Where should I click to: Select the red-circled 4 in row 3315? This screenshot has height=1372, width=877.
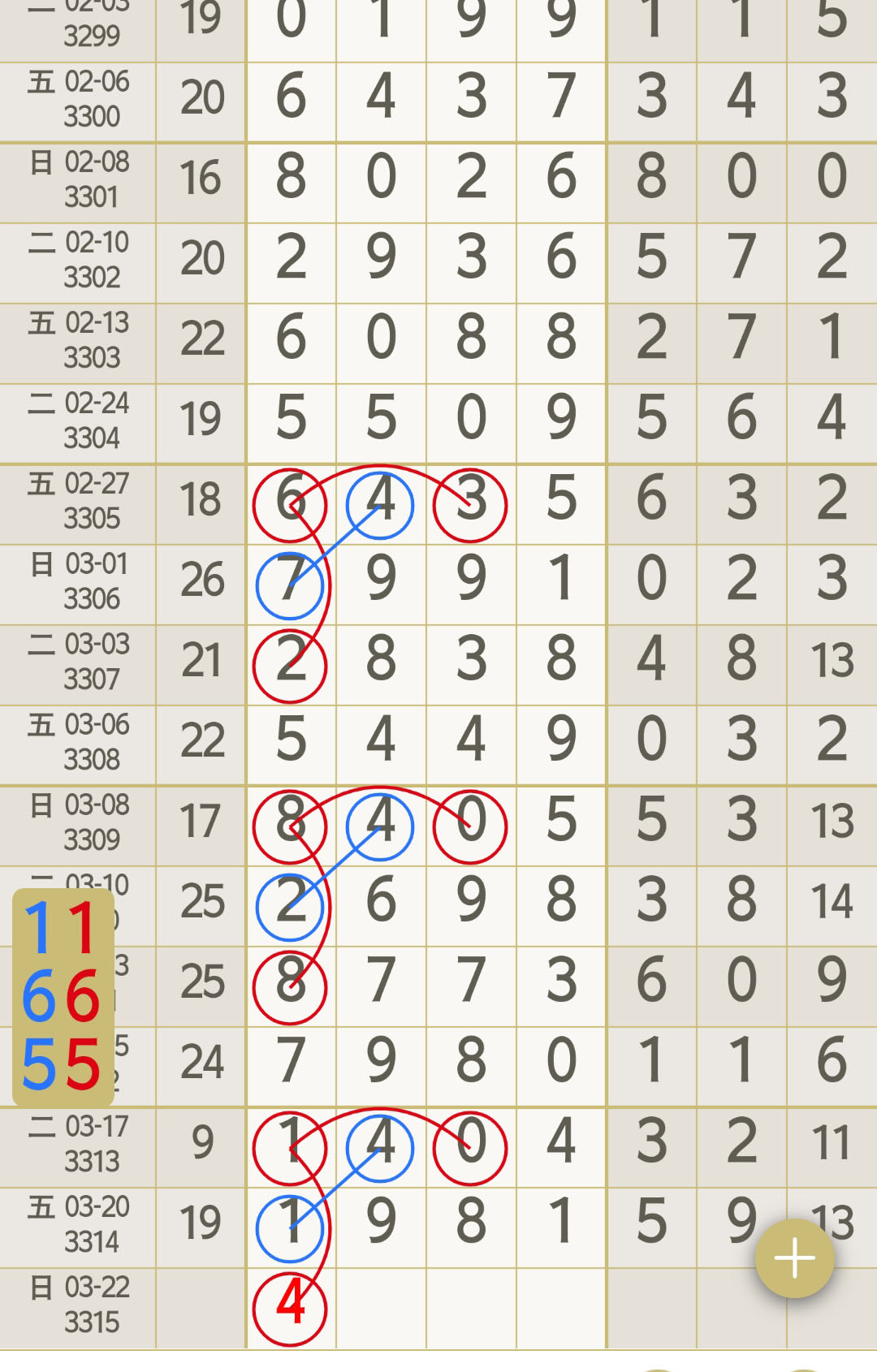290,1300
